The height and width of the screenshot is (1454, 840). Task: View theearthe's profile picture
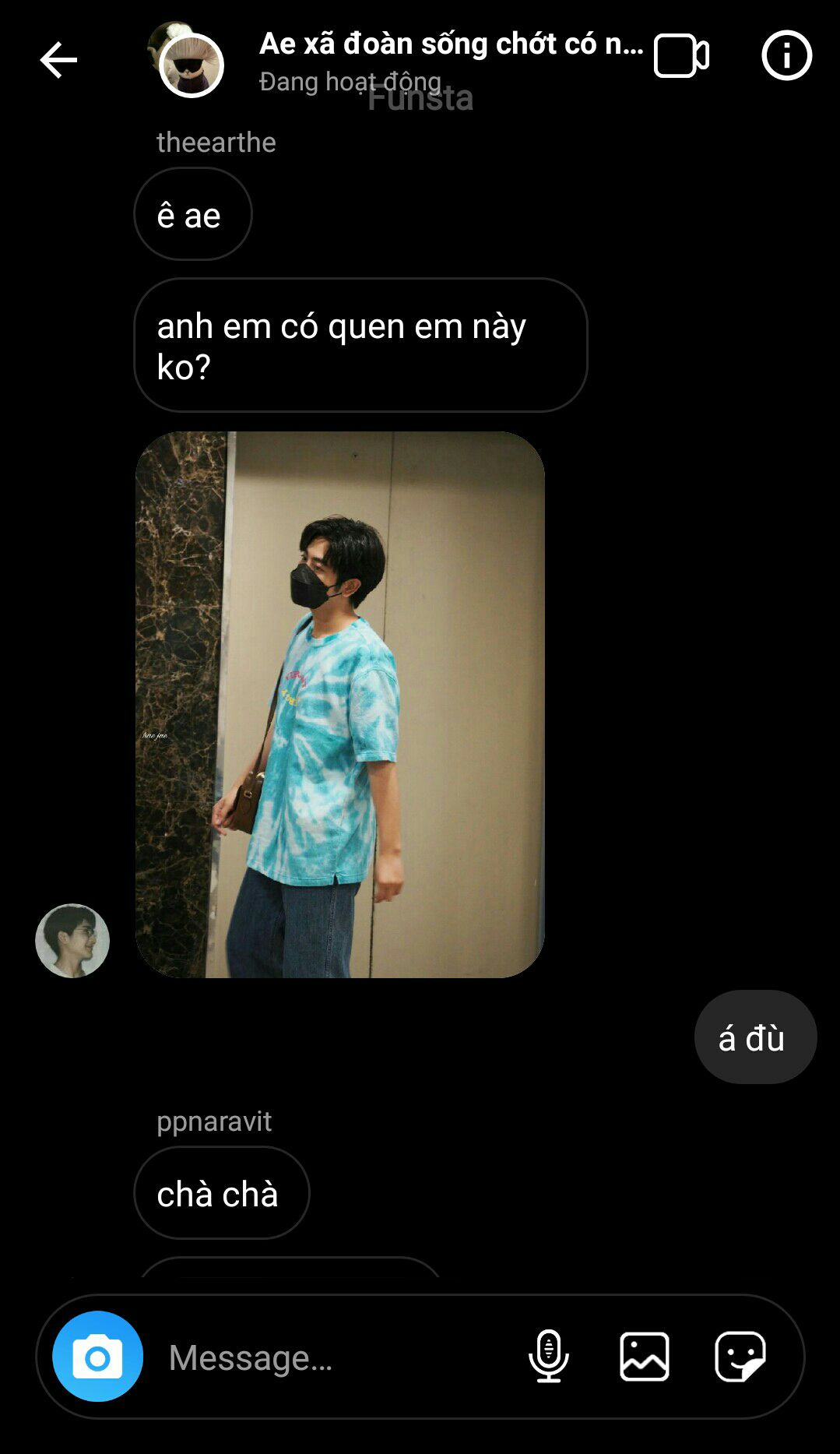(x=72, y=941)
